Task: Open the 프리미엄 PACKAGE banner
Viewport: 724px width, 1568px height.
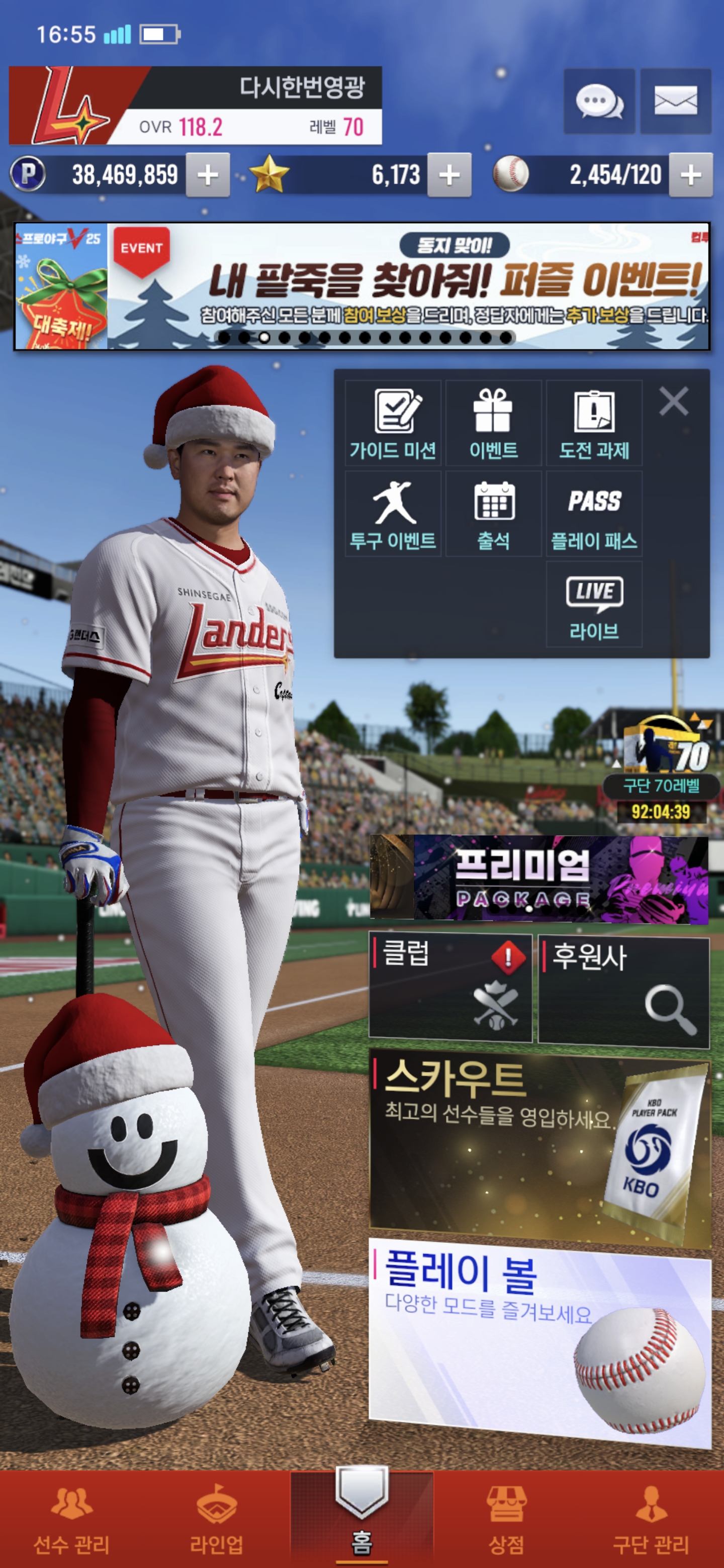Action: point(539,878)
